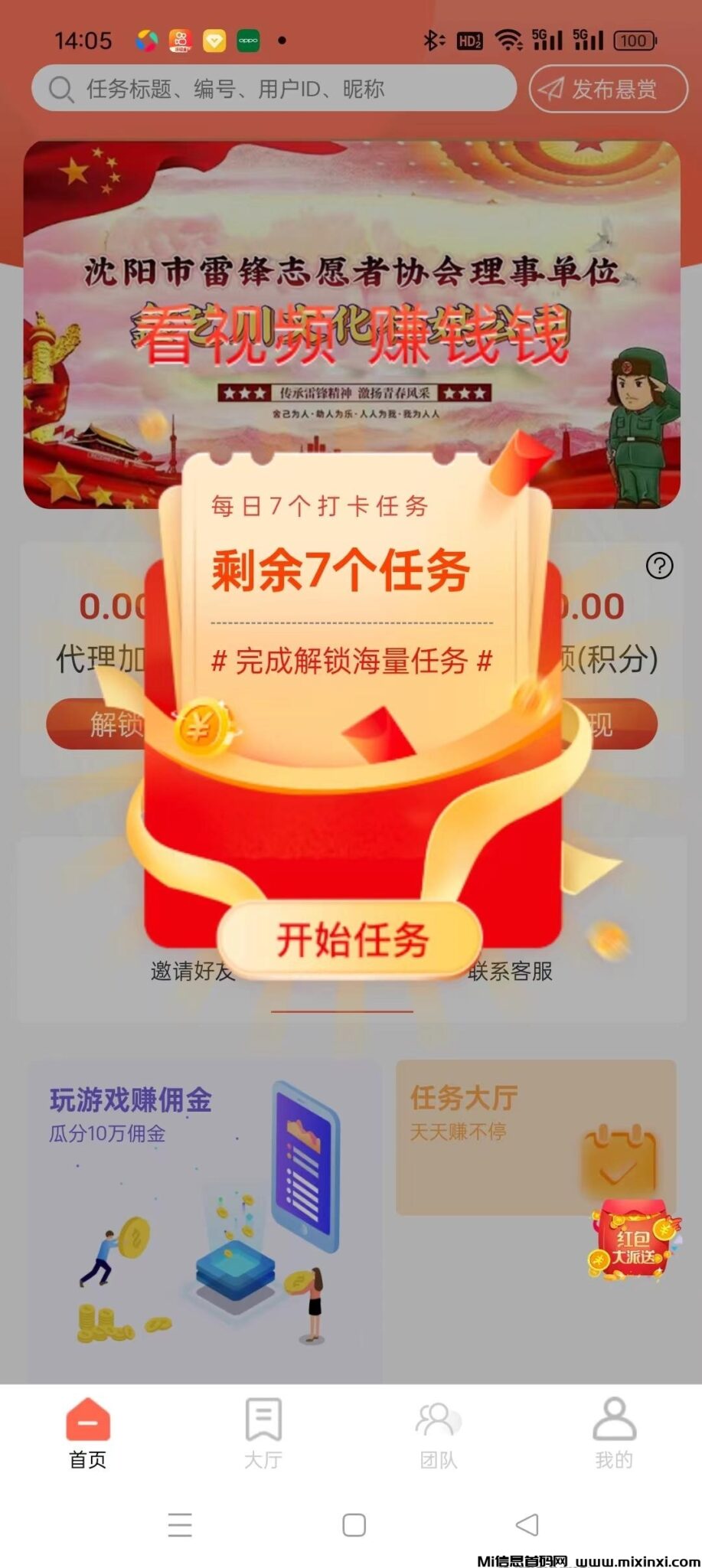Image resolution: width=702 pixels, height=1568 pixels.
Task: Tap the search magnifier icon
Action: click(61, 90)
